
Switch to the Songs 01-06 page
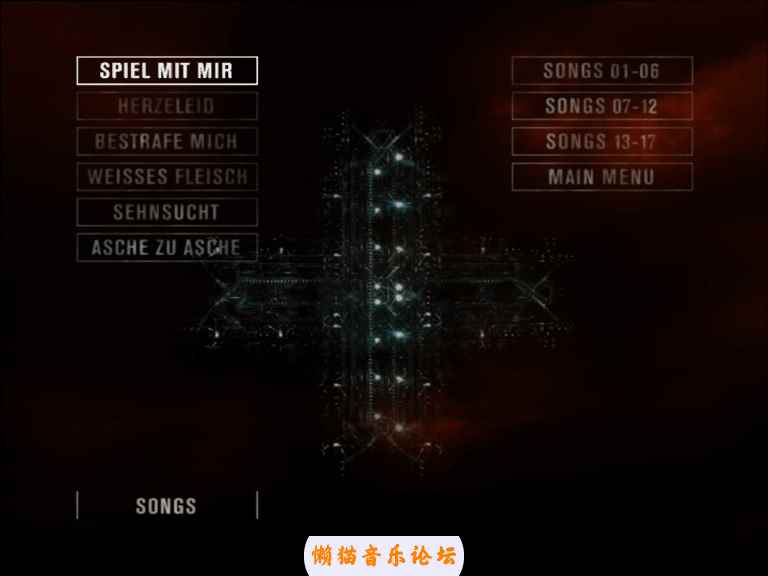(602, 71)
